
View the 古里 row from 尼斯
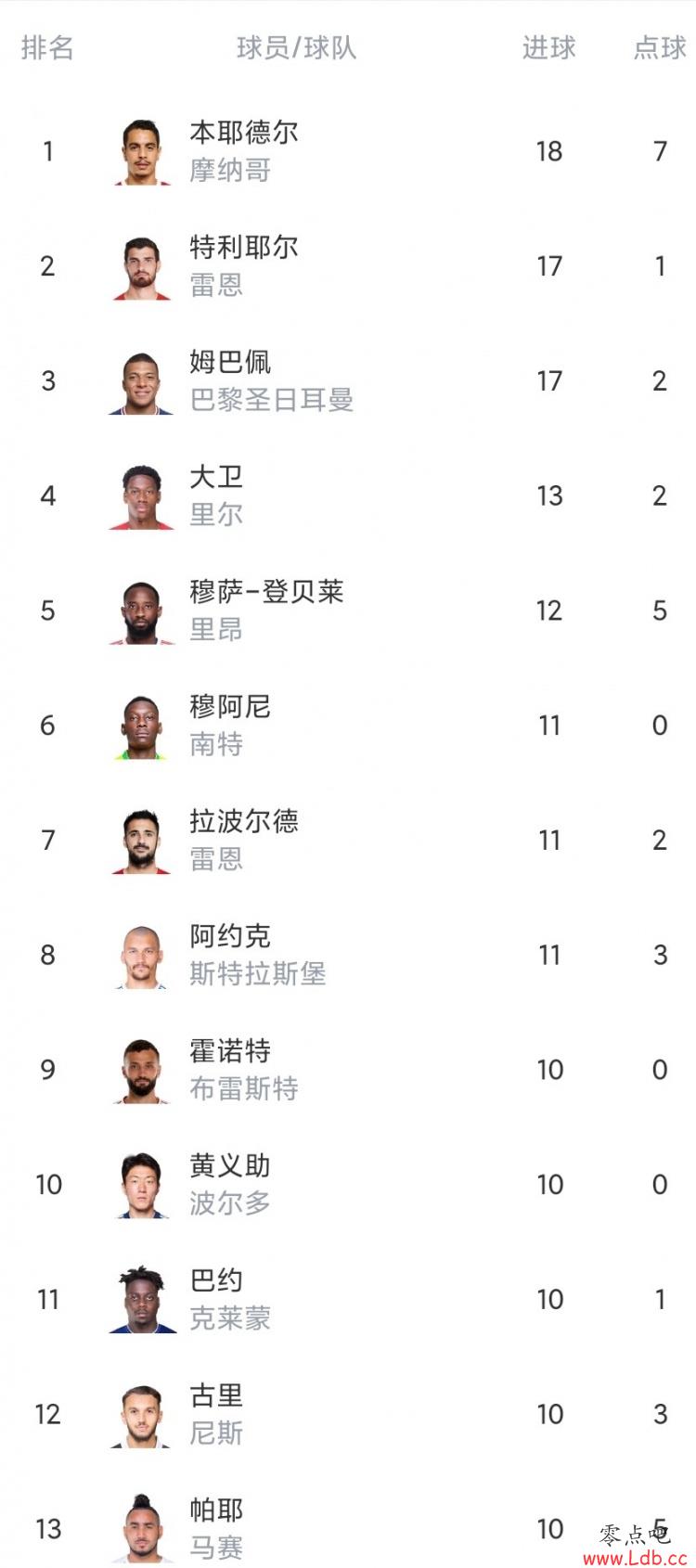348,1414
